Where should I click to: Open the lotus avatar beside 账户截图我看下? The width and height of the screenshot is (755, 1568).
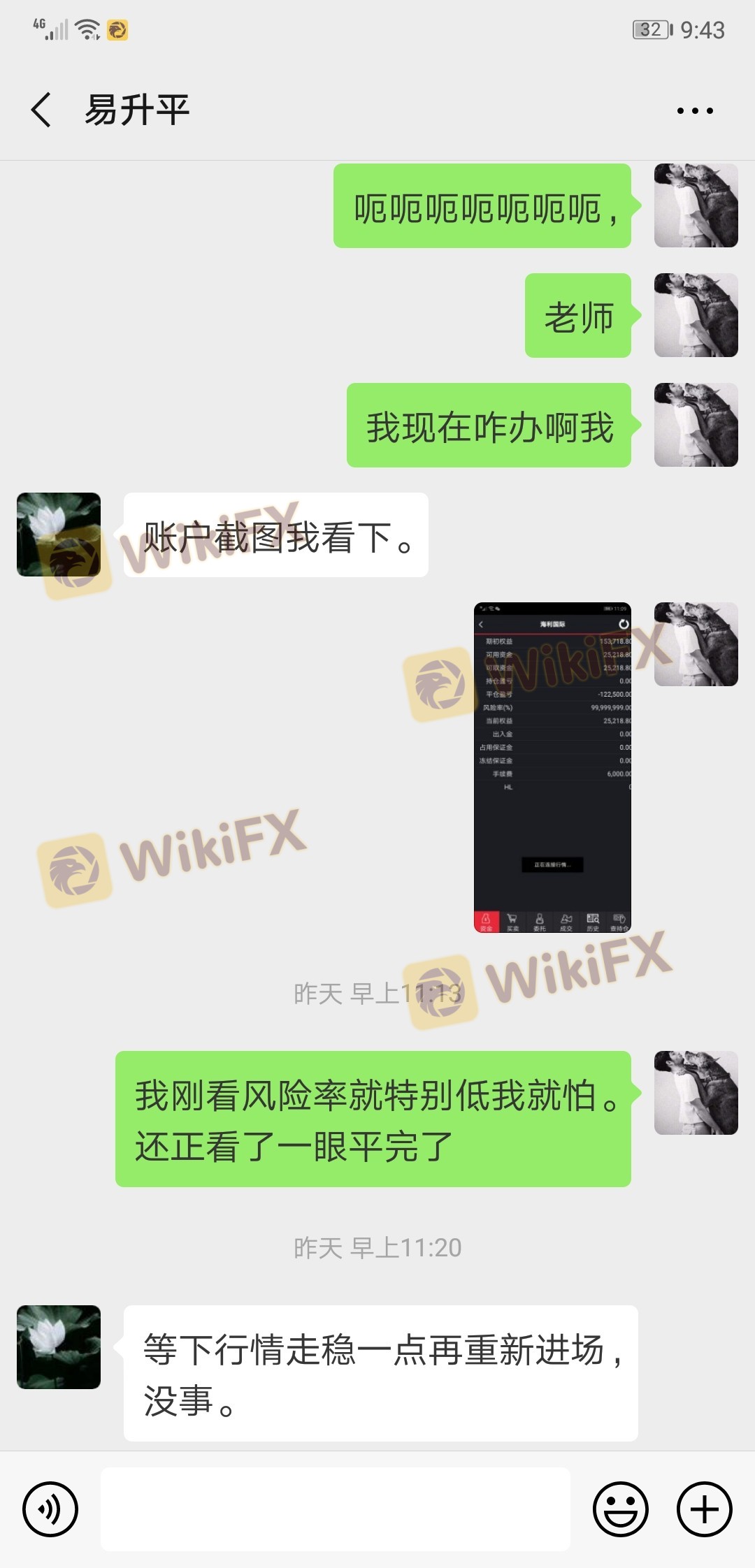tap(59, 535)
